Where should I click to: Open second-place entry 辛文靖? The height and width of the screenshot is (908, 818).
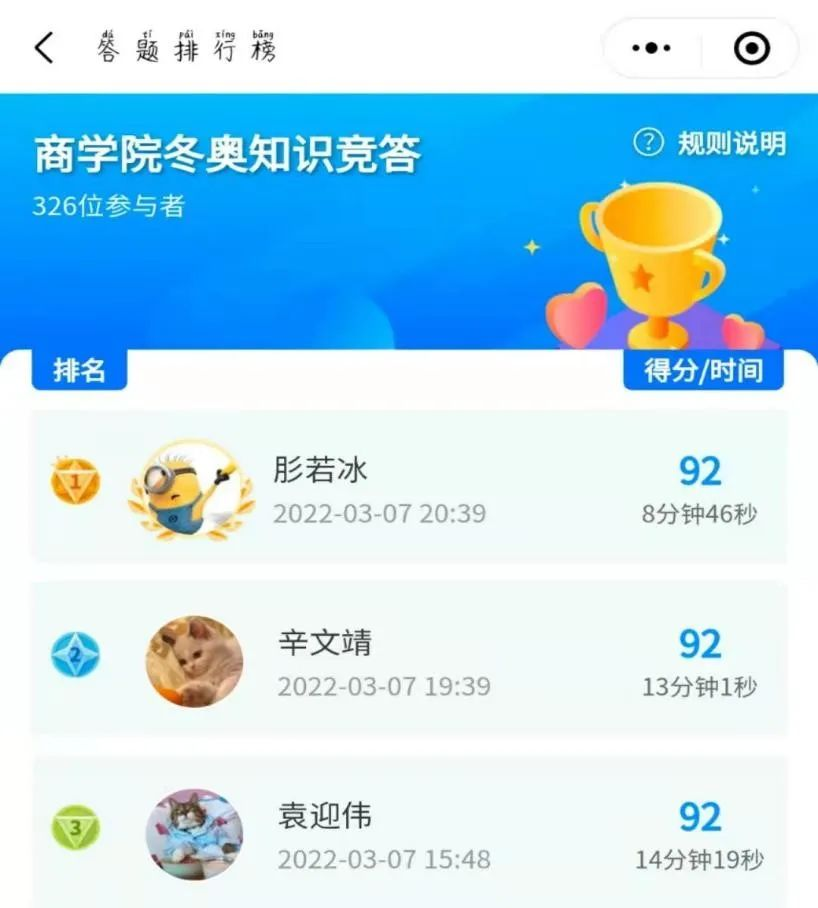click(409, 660)
